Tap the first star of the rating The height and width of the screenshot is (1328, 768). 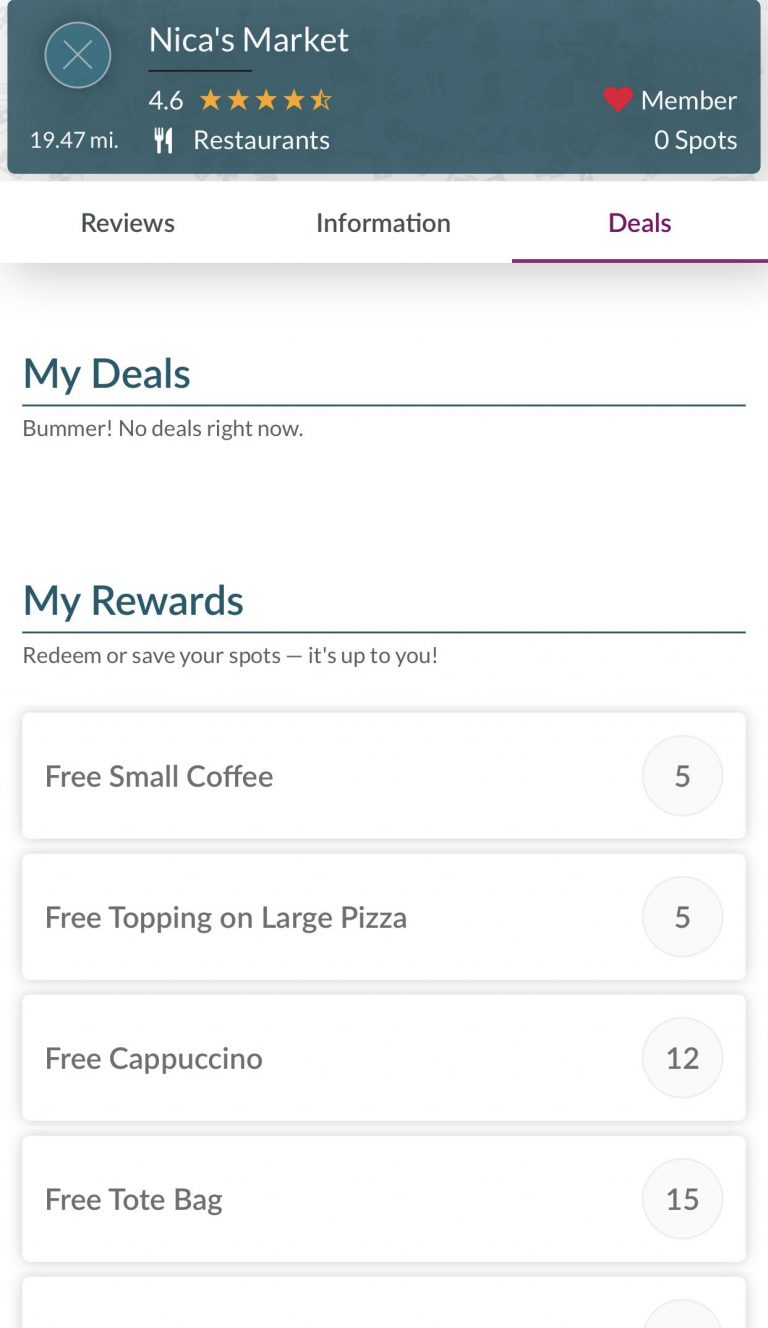212,100
